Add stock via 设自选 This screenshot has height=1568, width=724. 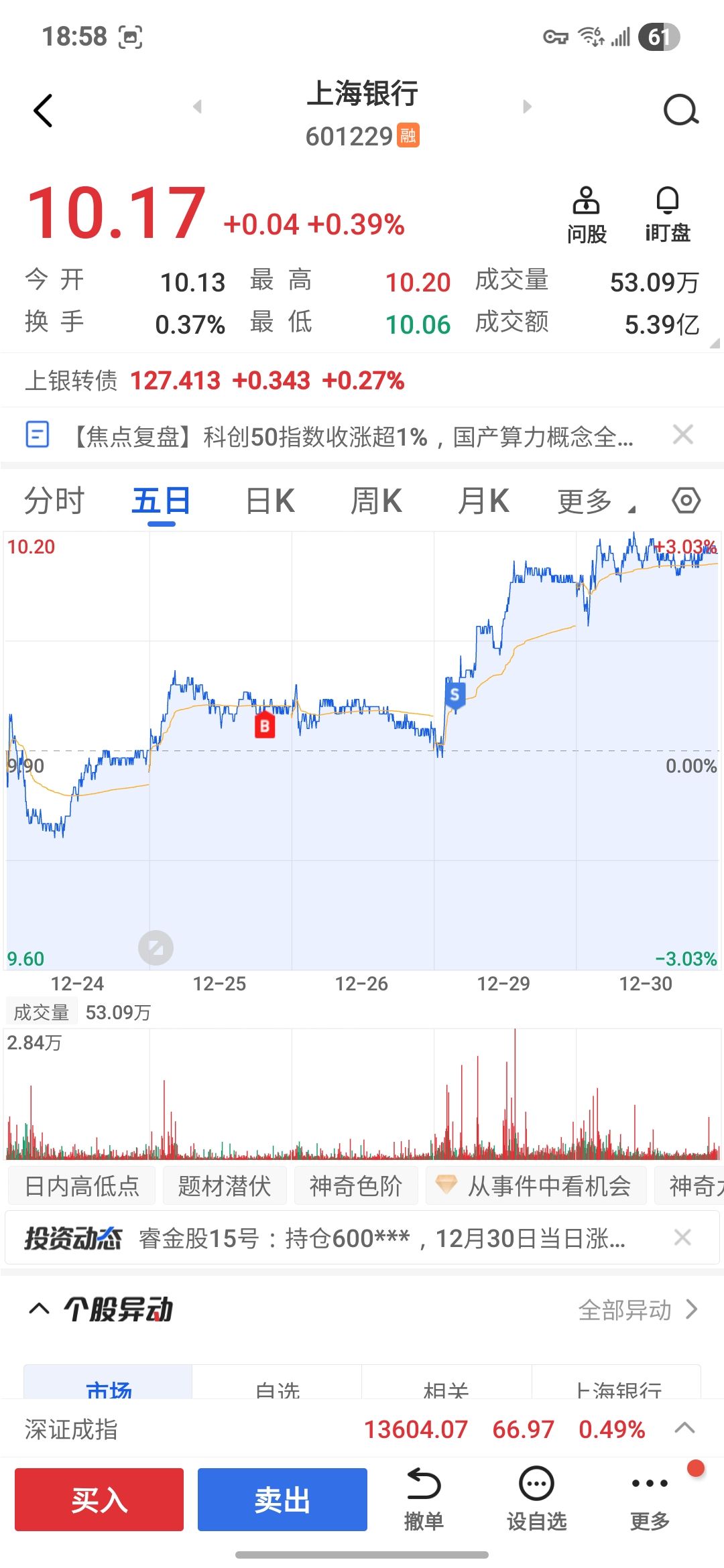tap(536, 1500)
